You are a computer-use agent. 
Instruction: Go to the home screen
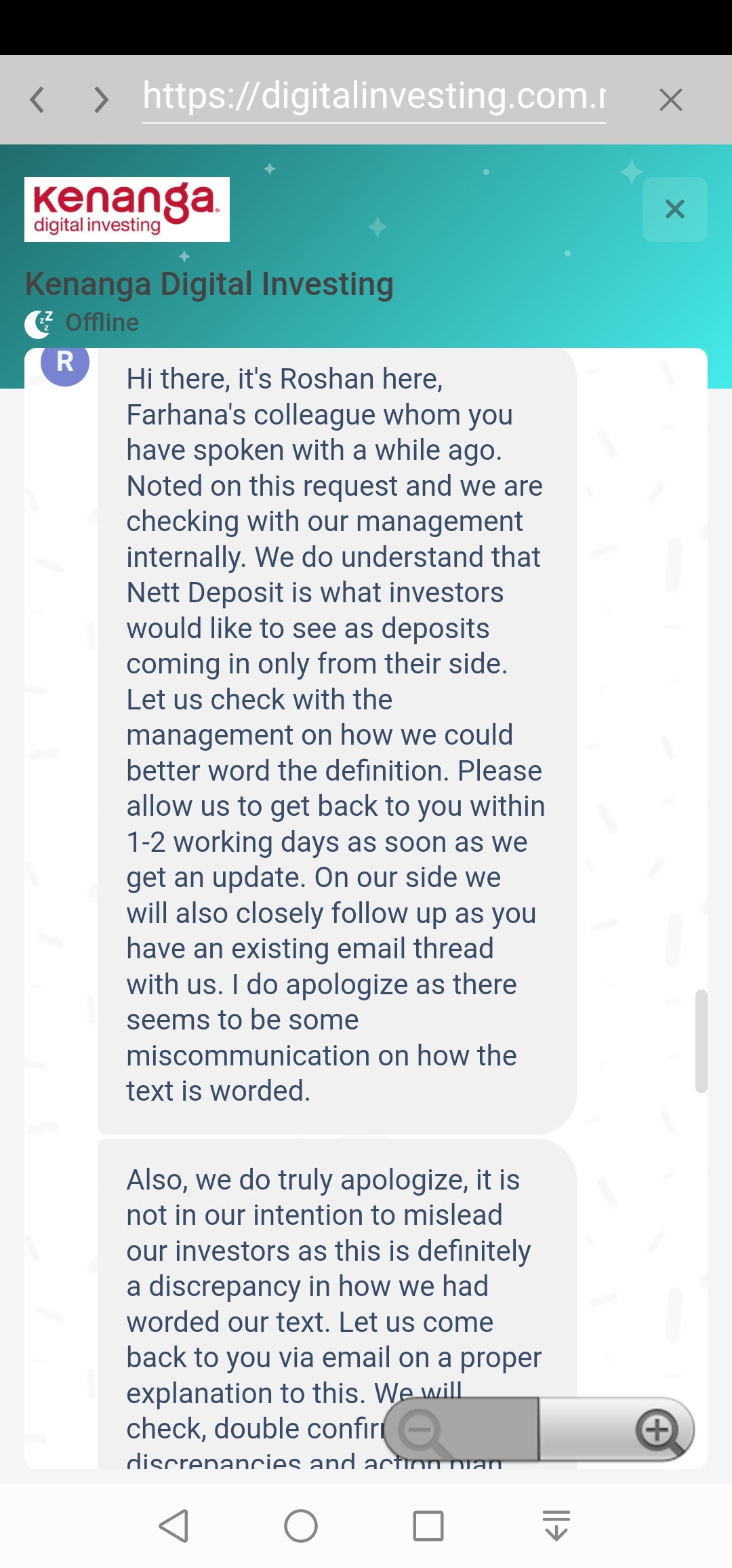301,1525
